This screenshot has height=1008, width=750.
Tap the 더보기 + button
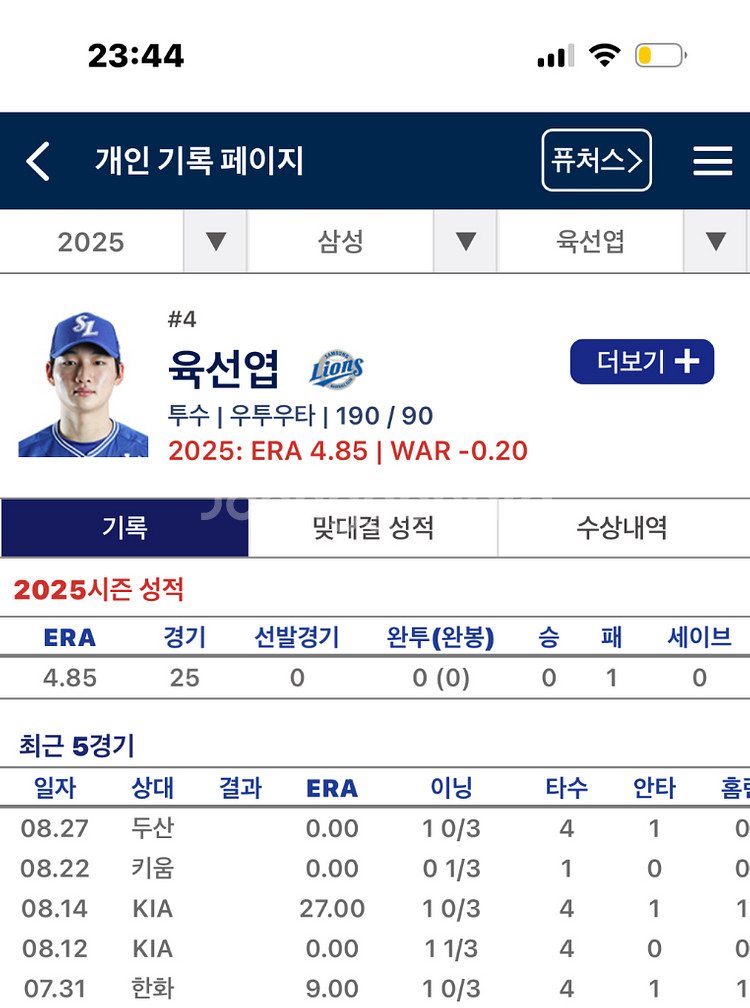tap(642, 361)
